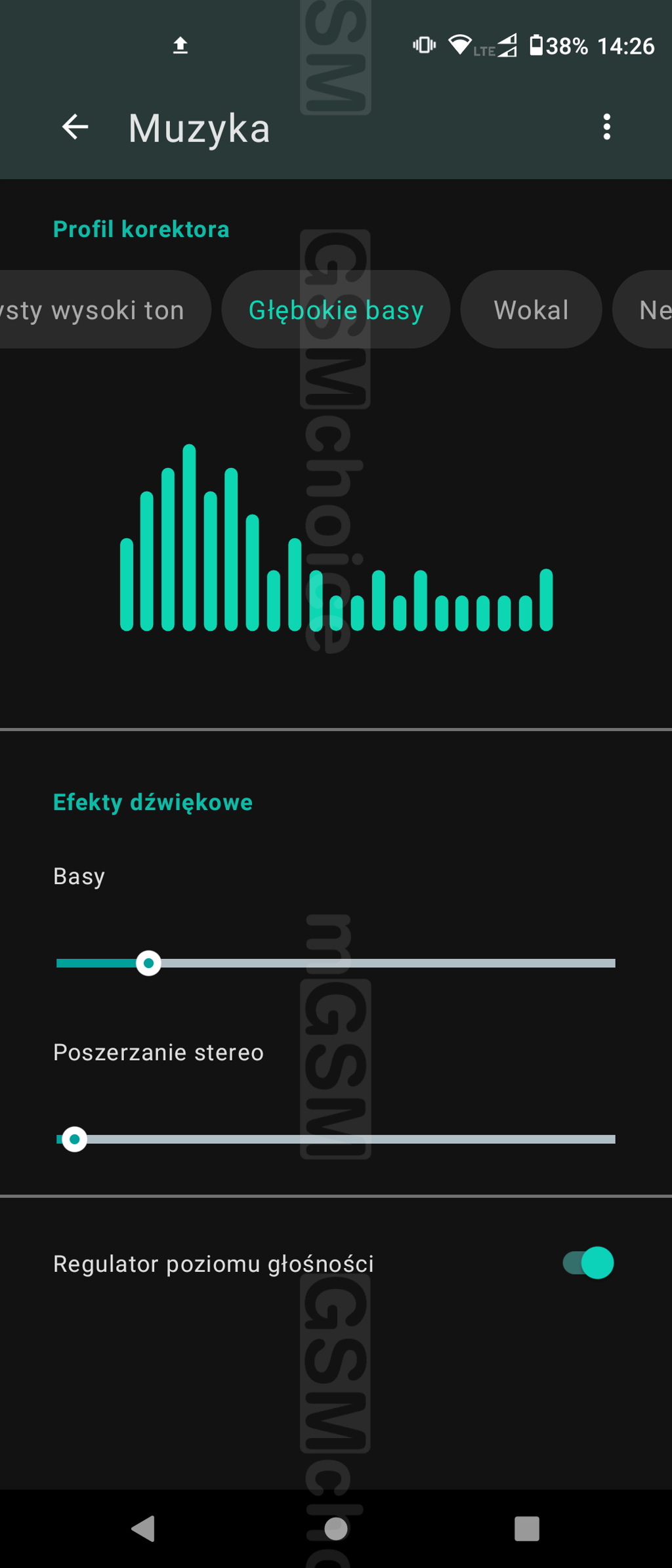
Task: Choose the Głębokie basy profile chip
Action: click(x=336, y=310)
